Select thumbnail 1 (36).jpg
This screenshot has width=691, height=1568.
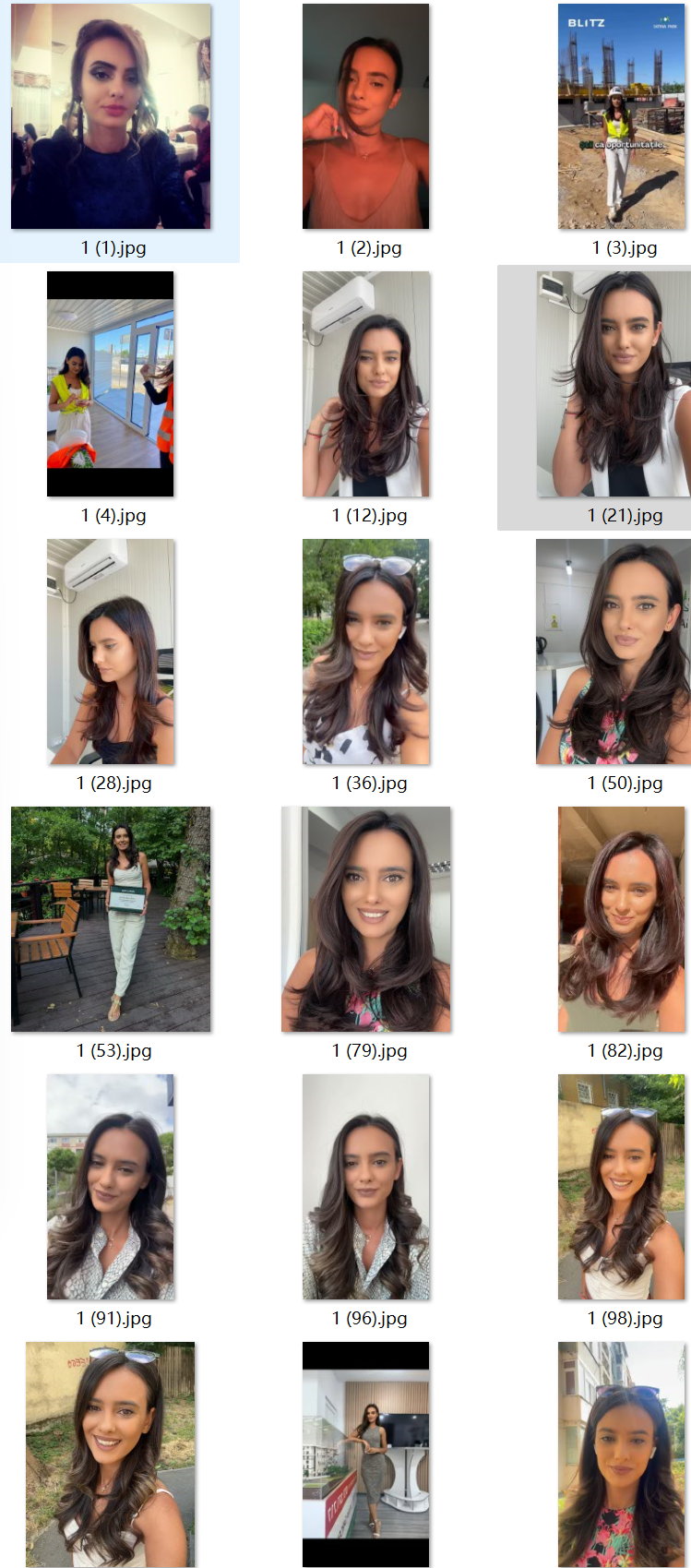coord(366,652)
